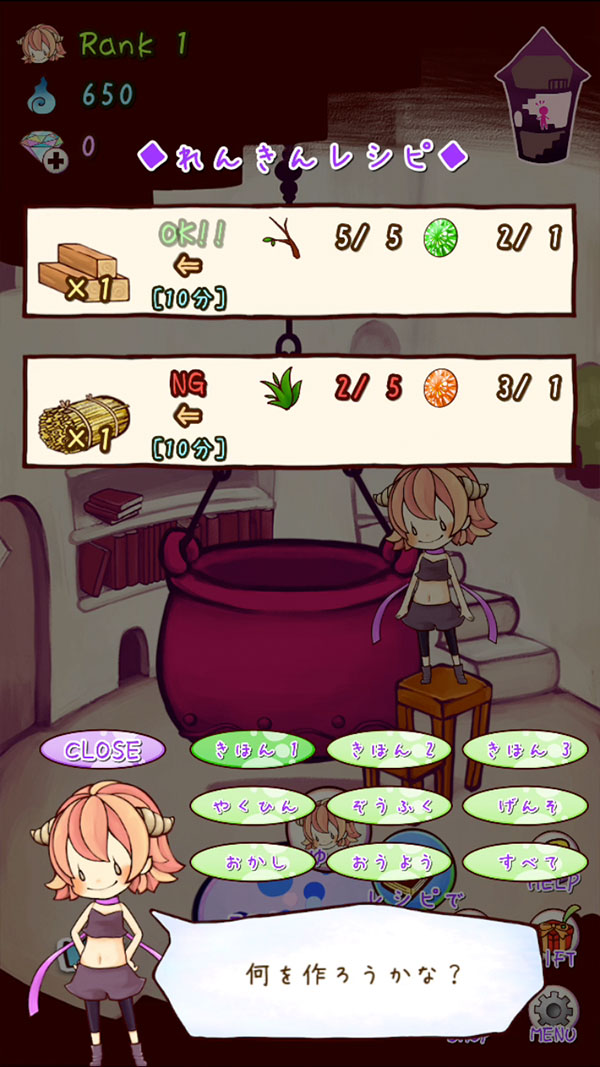Open the きほん 3 recipe category

[525, 750]
